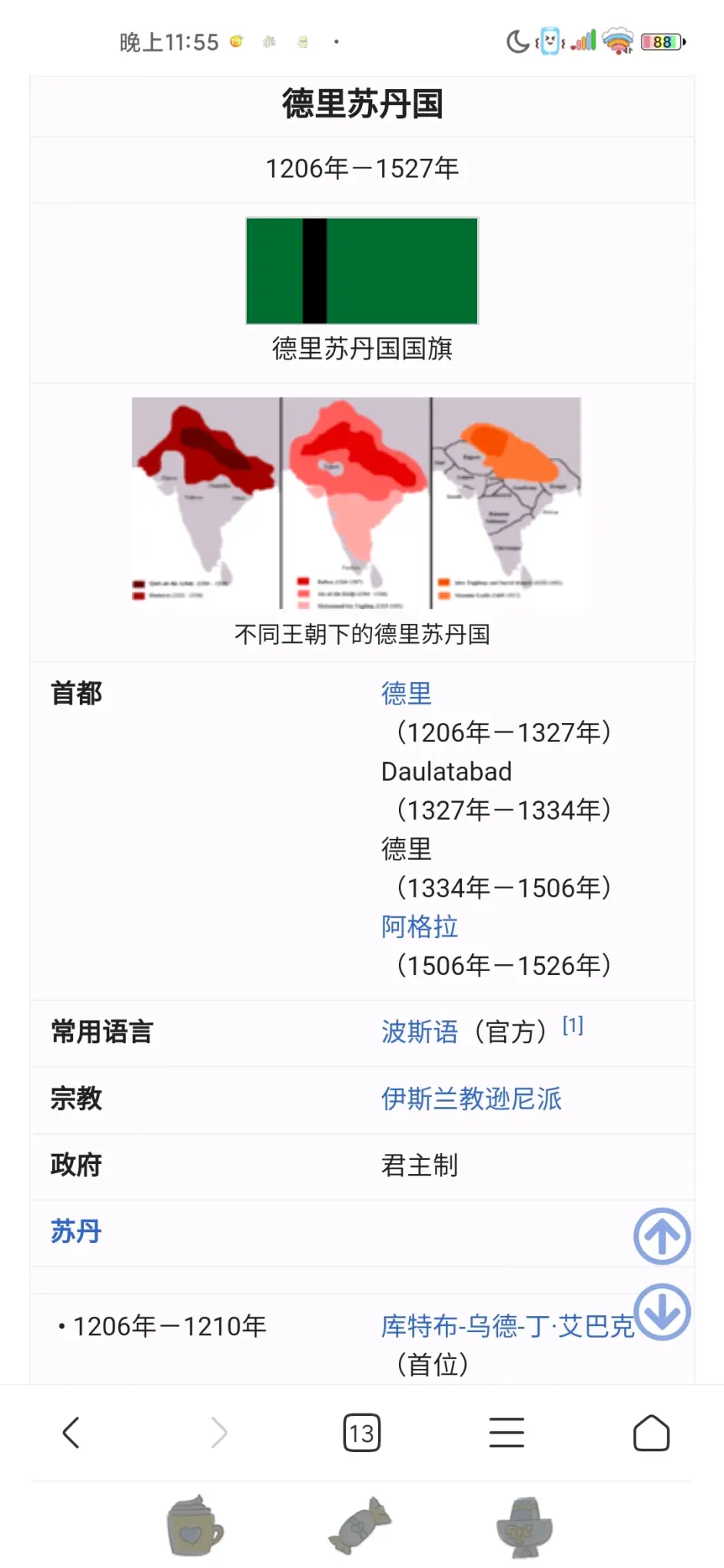
Task: Open the 阿格拉 link
Action: point(420,926)
